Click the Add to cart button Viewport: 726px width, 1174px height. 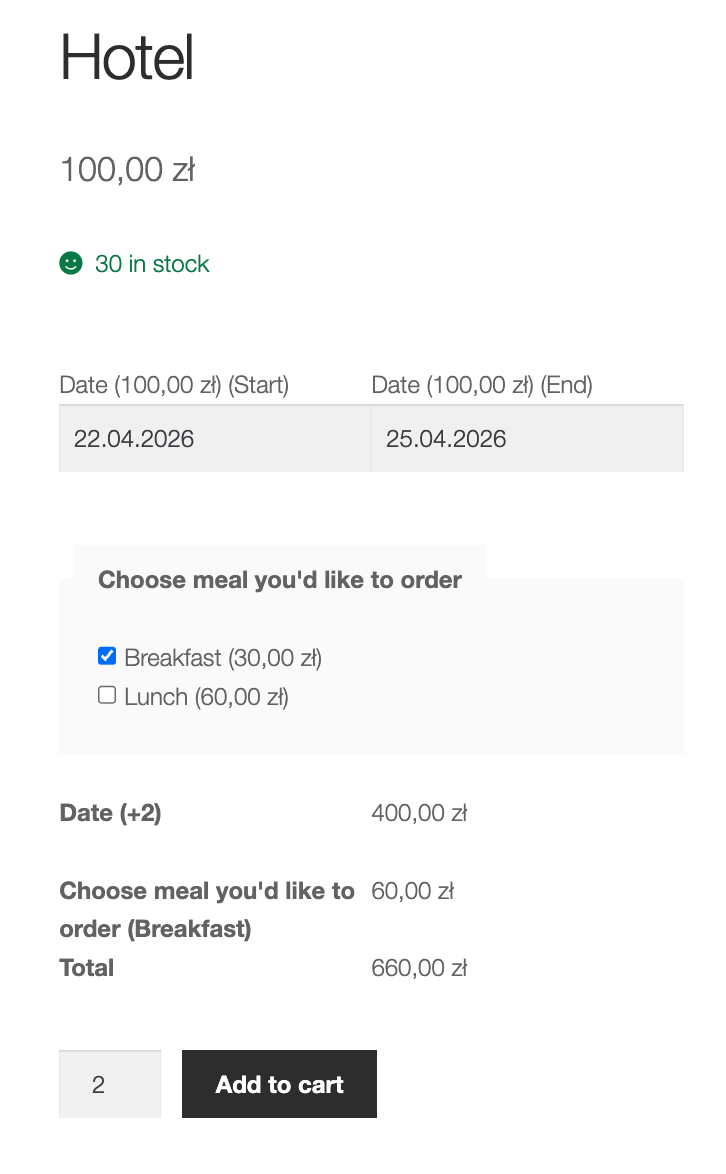coord(278,1083)
